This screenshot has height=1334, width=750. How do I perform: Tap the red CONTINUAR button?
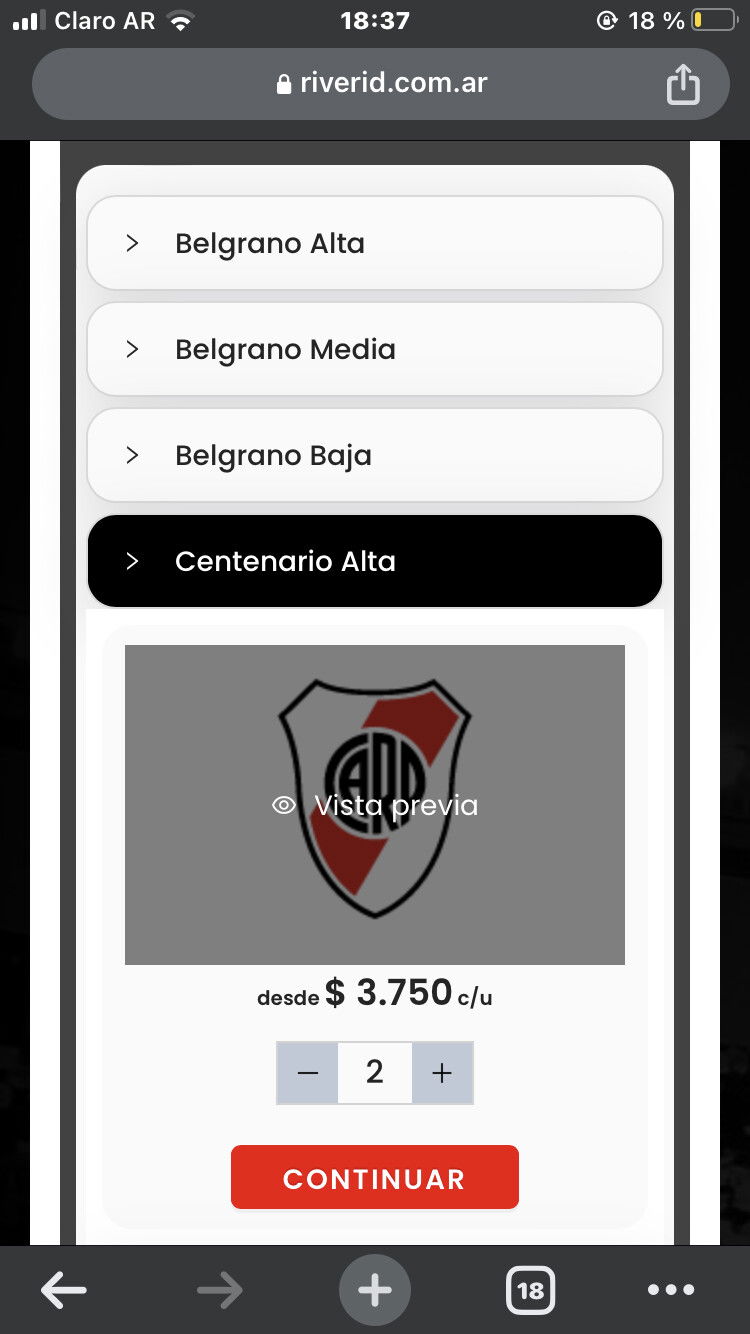[x=375, y=1178]
